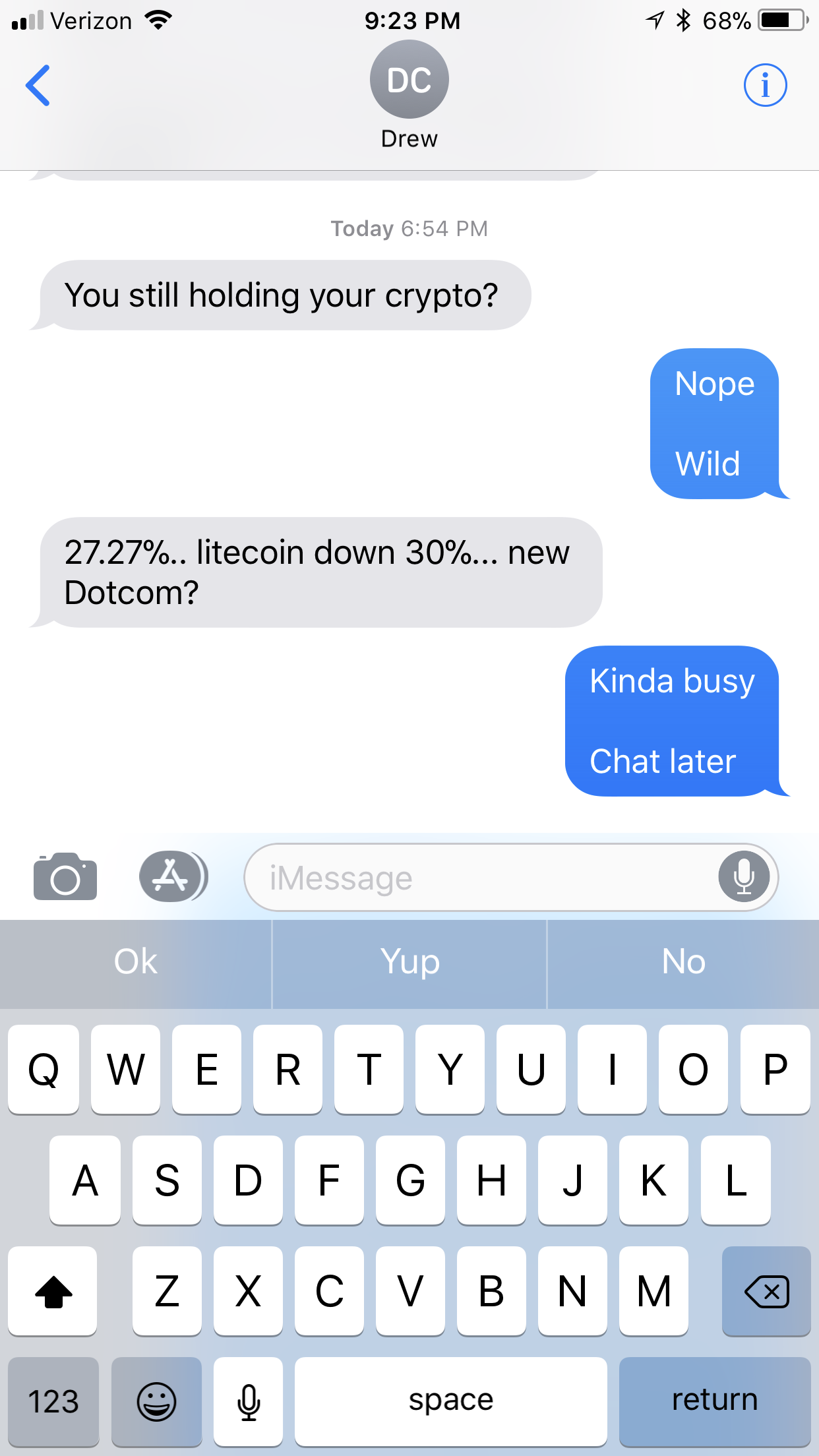Tap the shift key
Image resolution: width=819 pixels, height=1456 pixels.
(53, 1291)
